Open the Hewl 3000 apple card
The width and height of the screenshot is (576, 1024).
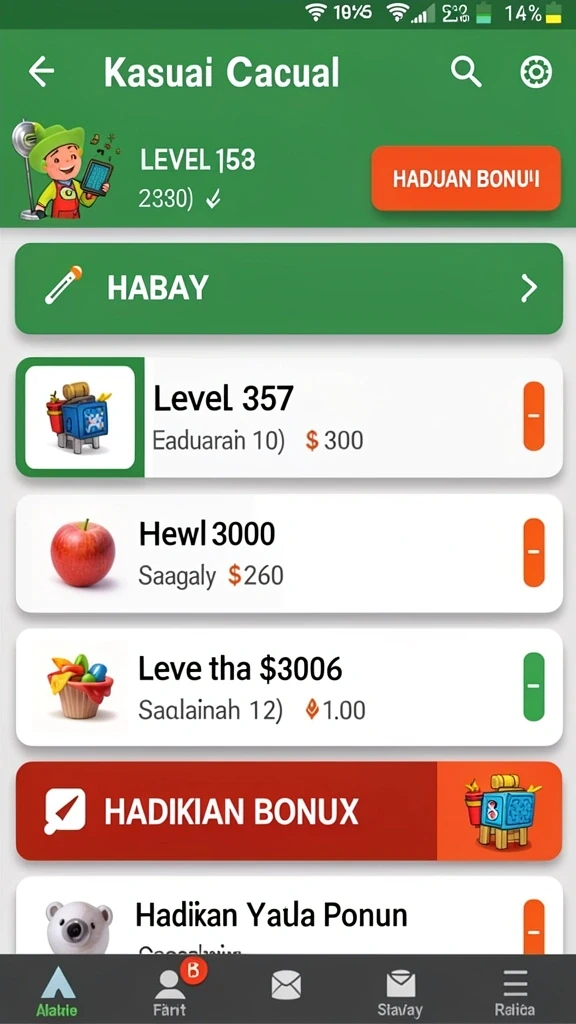pos(289,553)
